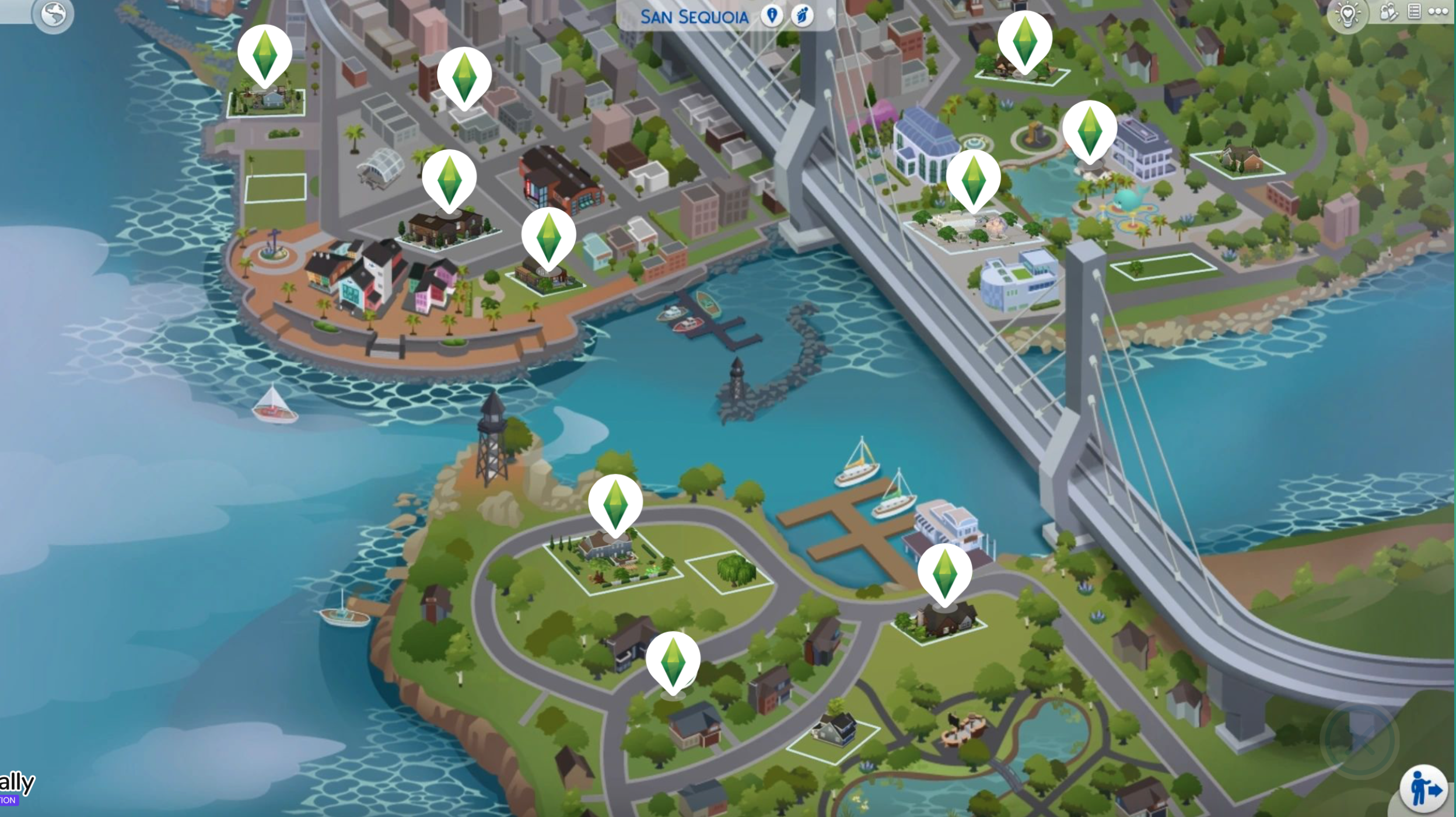Select pin on the colorful row-houses corner lot
This screenshot has width=1456, height=817.
548,236
